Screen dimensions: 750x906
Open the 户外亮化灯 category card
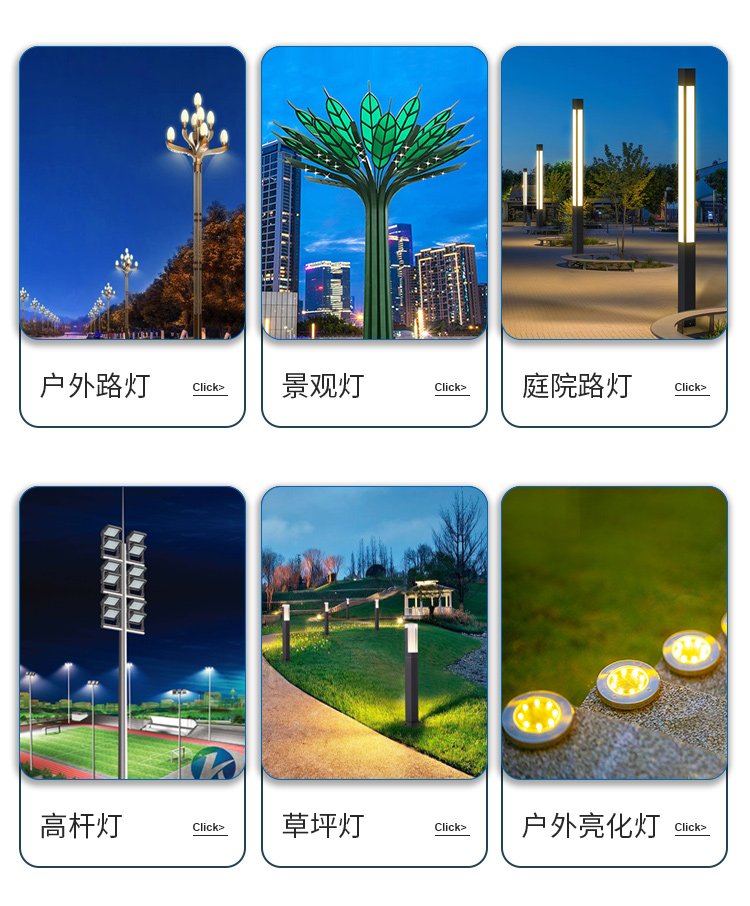coord(614,677)
